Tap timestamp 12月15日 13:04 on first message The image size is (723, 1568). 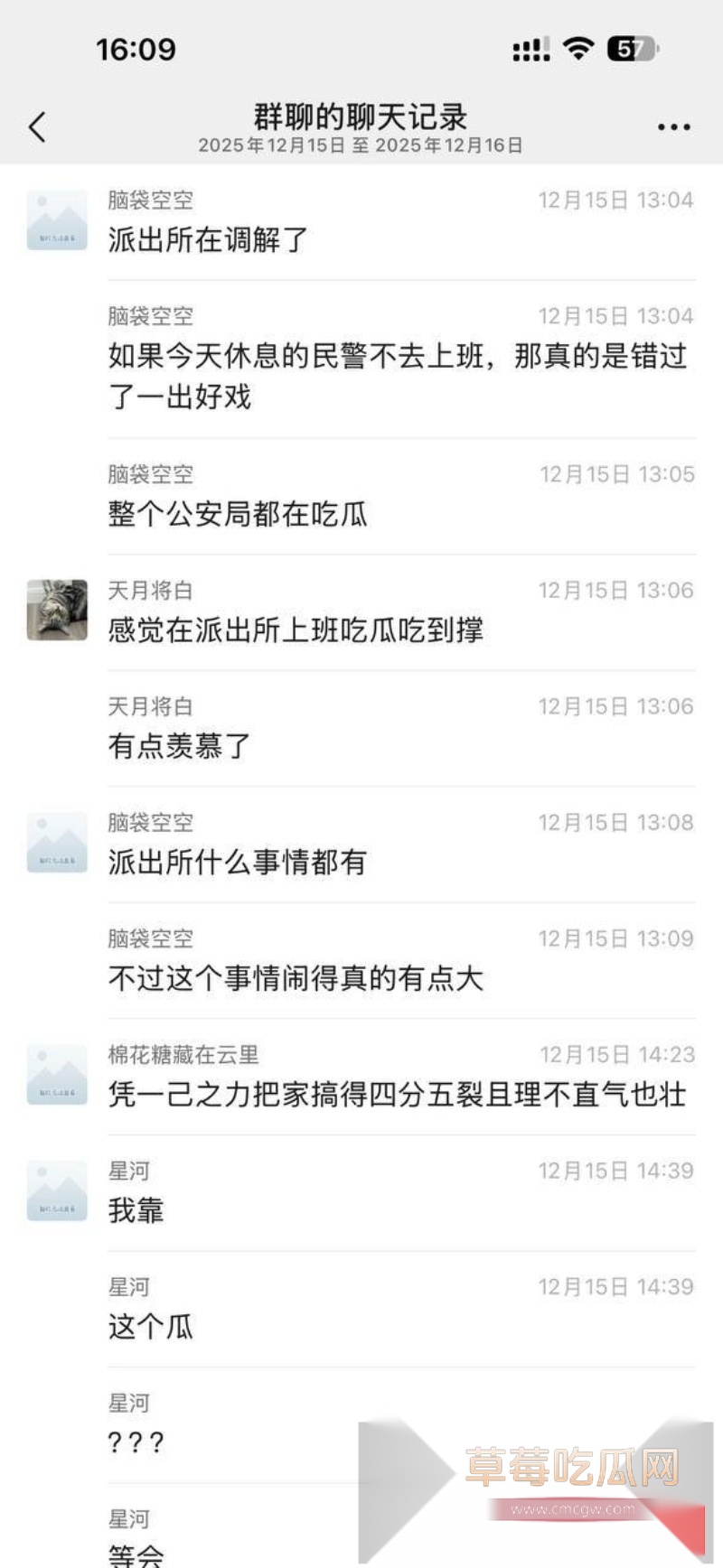coord(615,200)
